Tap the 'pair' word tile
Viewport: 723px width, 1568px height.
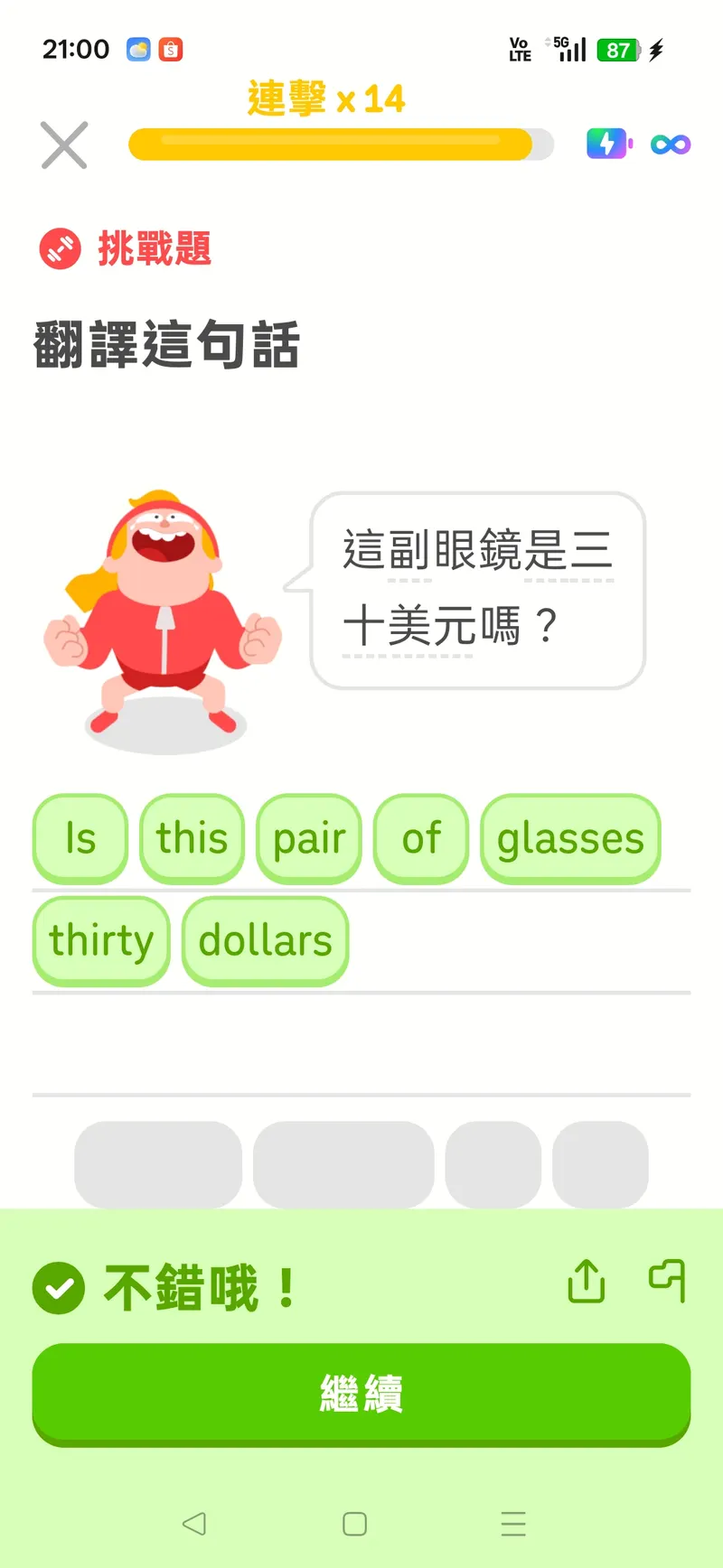pyautogui.click(x=309, y=838)
